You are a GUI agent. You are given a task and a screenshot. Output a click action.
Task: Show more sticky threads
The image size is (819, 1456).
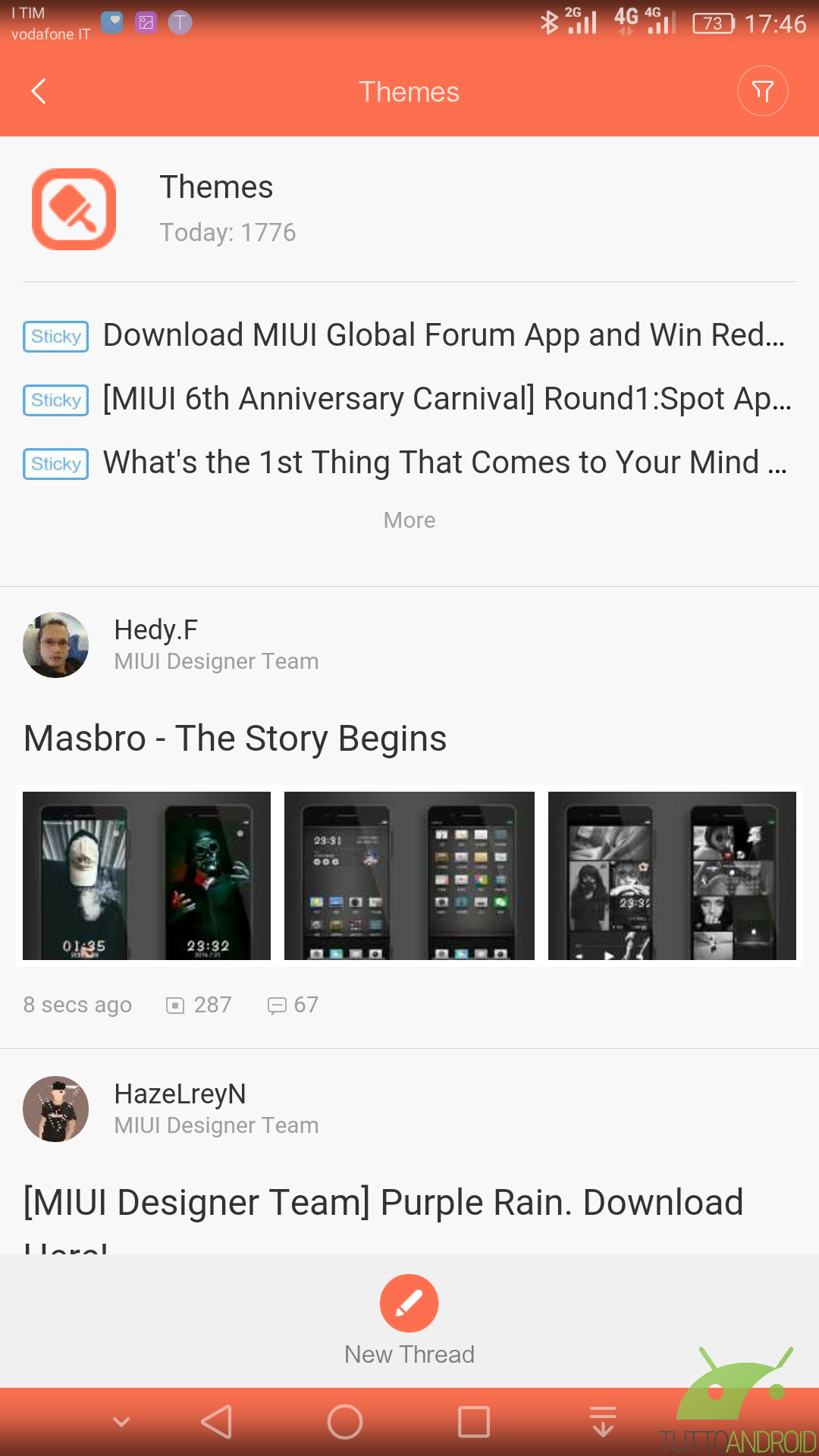[x=409, y=520]
